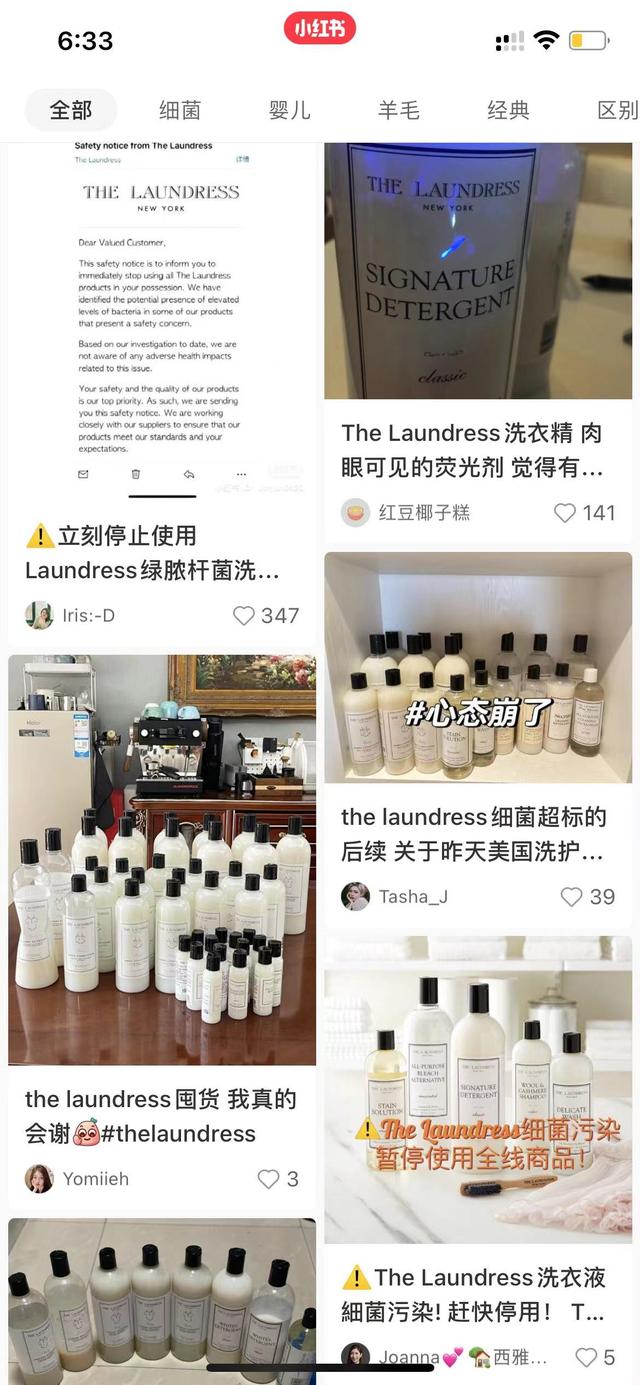Select the 全部 tab
640x1385 pixels.
[71, 110]
